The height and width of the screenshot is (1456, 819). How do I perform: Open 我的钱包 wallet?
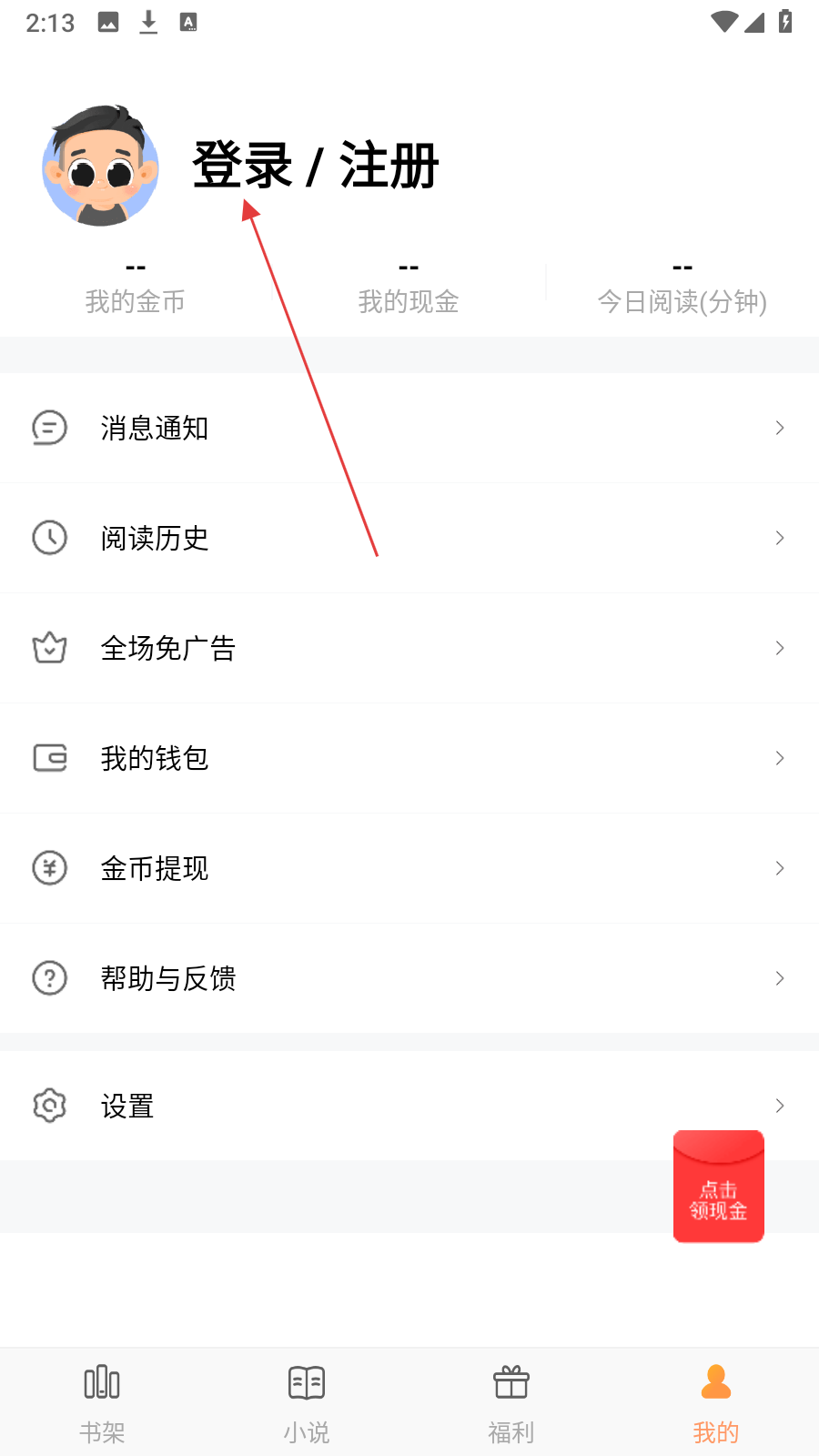(409, 758)
